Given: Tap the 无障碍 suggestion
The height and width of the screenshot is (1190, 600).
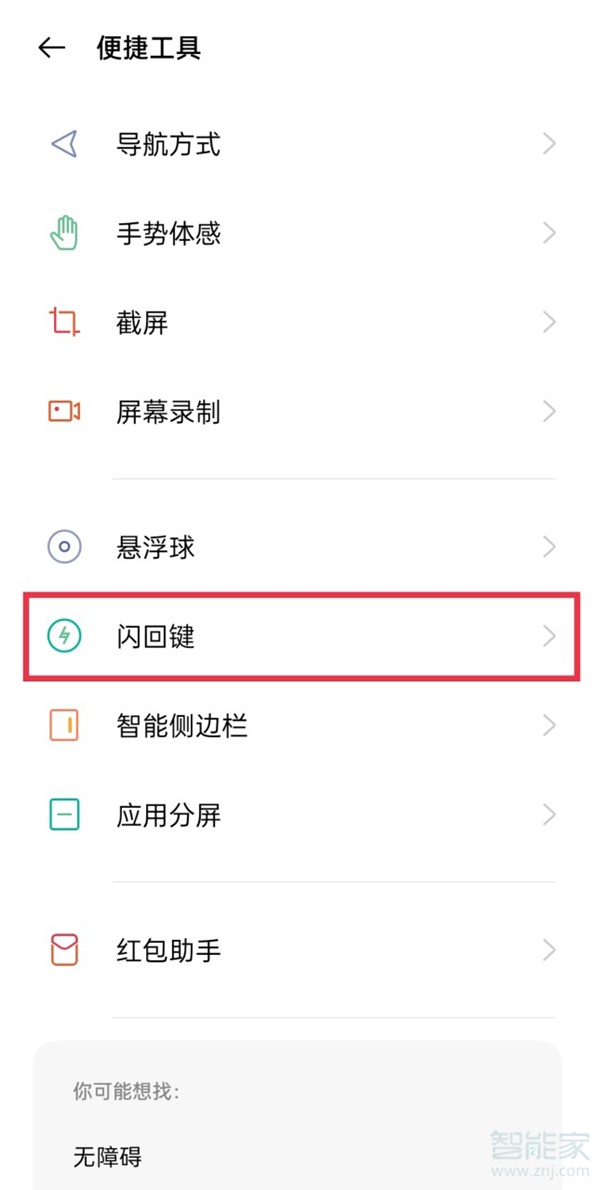Looking at the screenshot, I should (x=107, y=1157).
